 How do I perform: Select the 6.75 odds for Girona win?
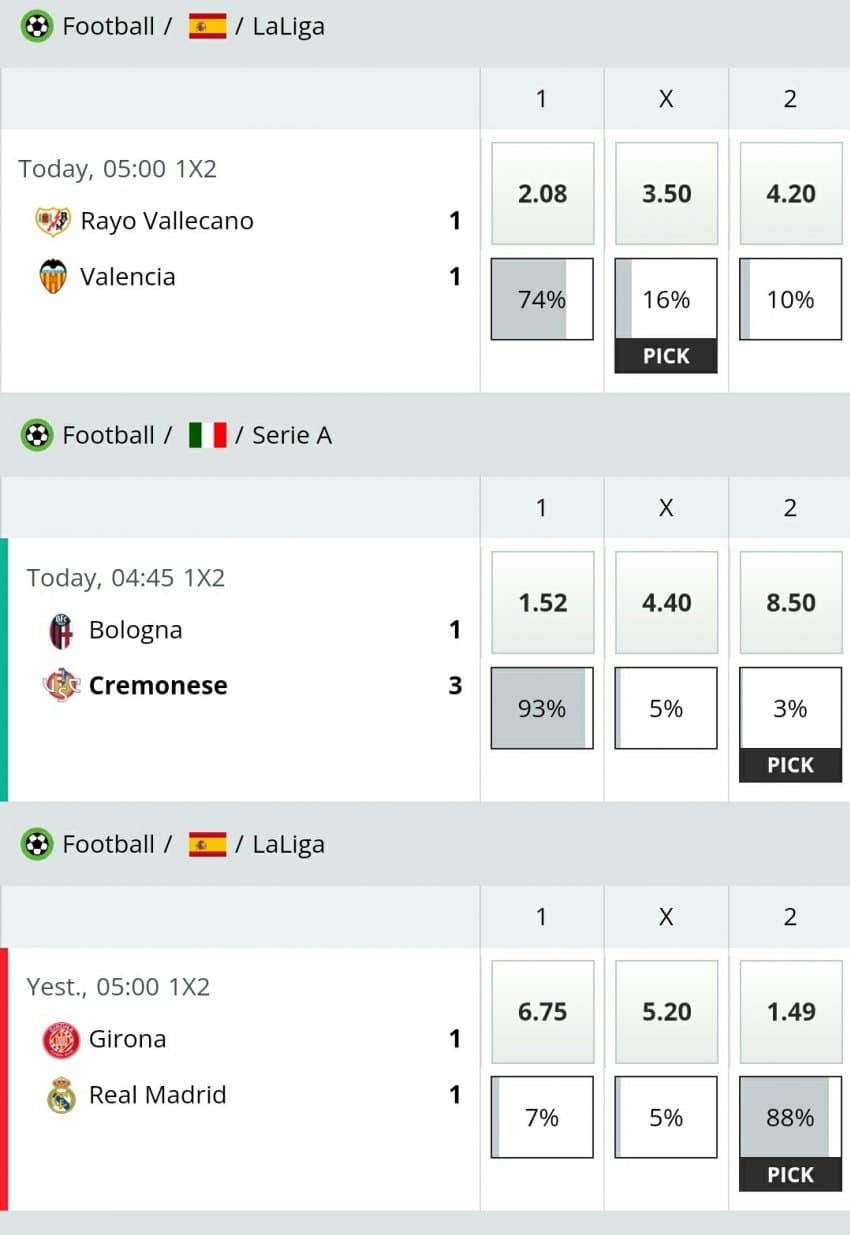(542, 1012)
